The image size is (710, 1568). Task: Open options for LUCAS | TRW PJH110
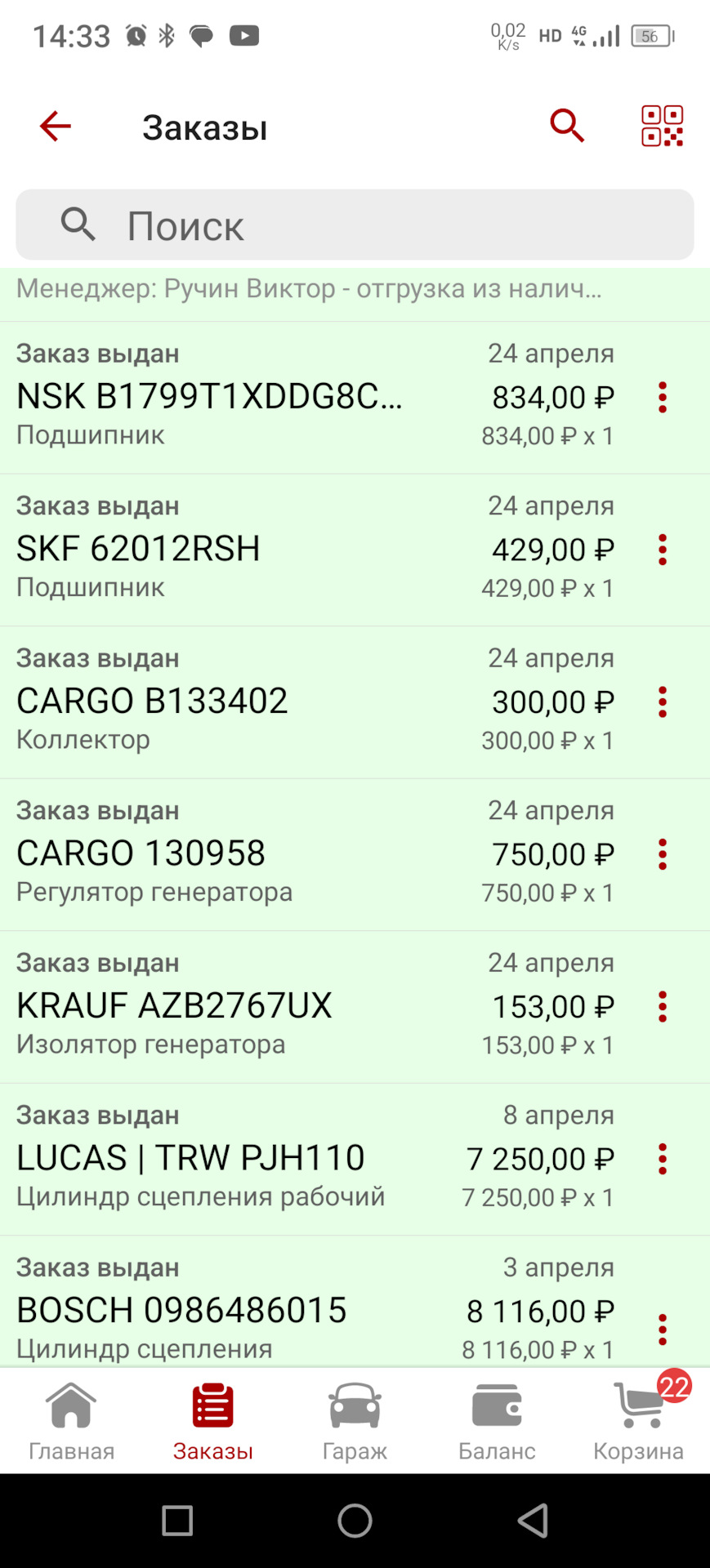point(663,1159)
